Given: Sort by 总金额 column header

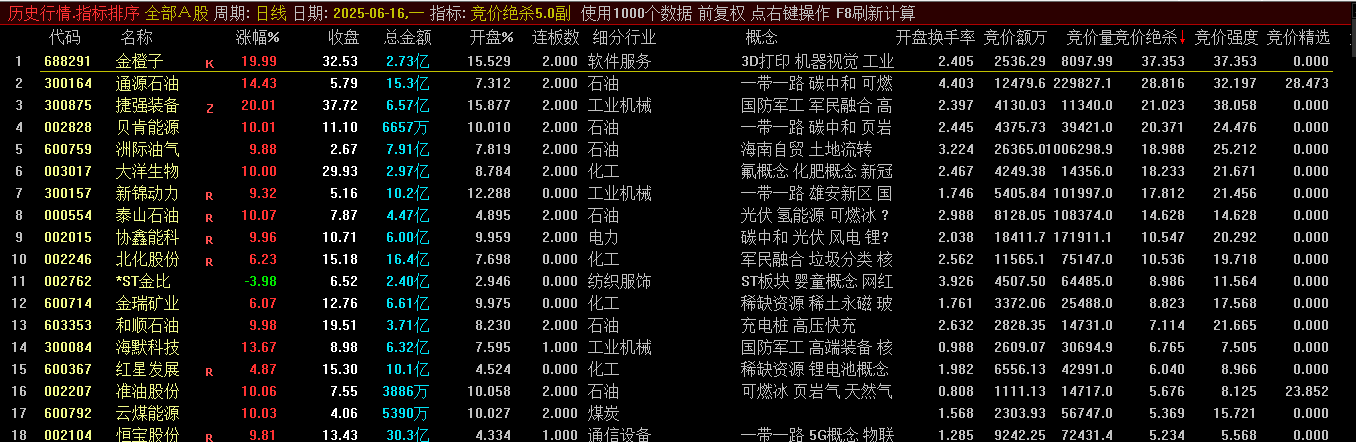Looking at the screenshot, I should (x=407, y=38).
